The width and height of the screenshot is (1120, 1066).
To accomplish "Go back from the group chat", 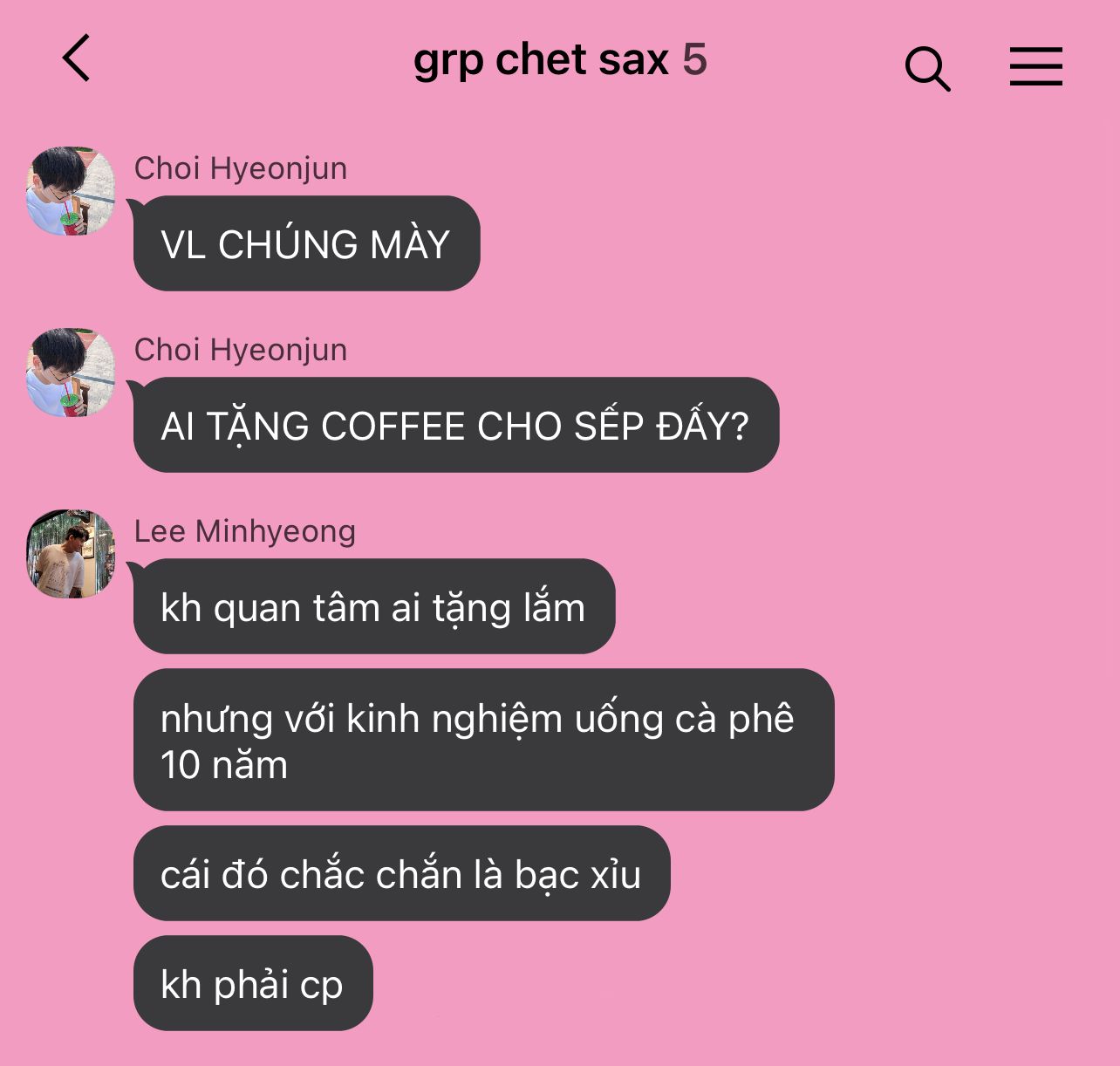I will pos(77,59).
